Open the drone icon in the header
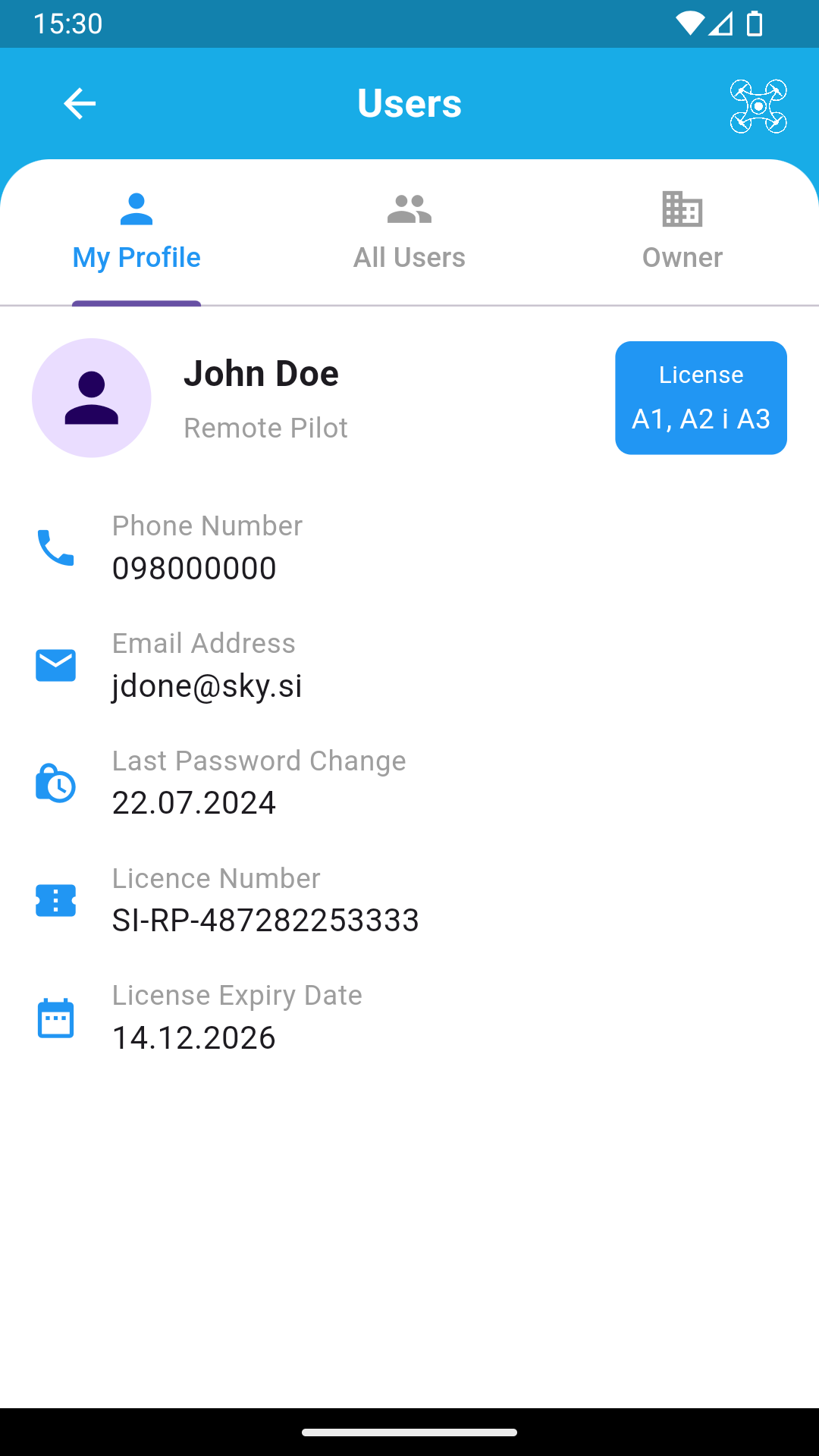 click(758, 106)
